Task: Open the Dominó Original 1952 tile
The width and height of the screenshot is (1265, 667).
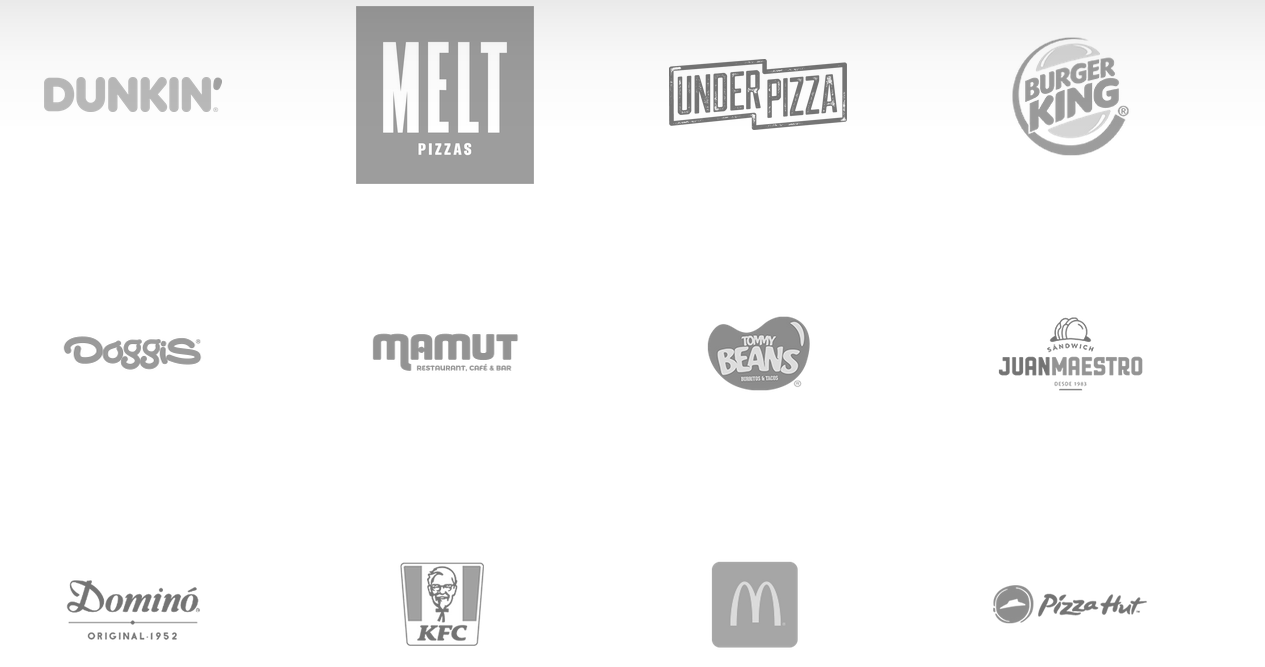Action: click(132, 606)
